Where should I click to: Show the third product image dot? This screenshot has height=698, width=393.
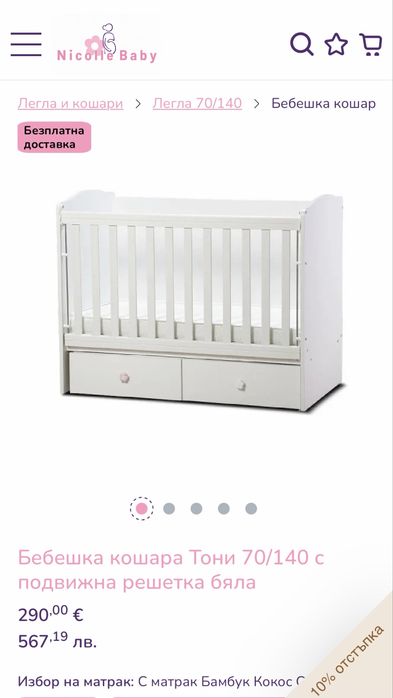tap(196, 508)
